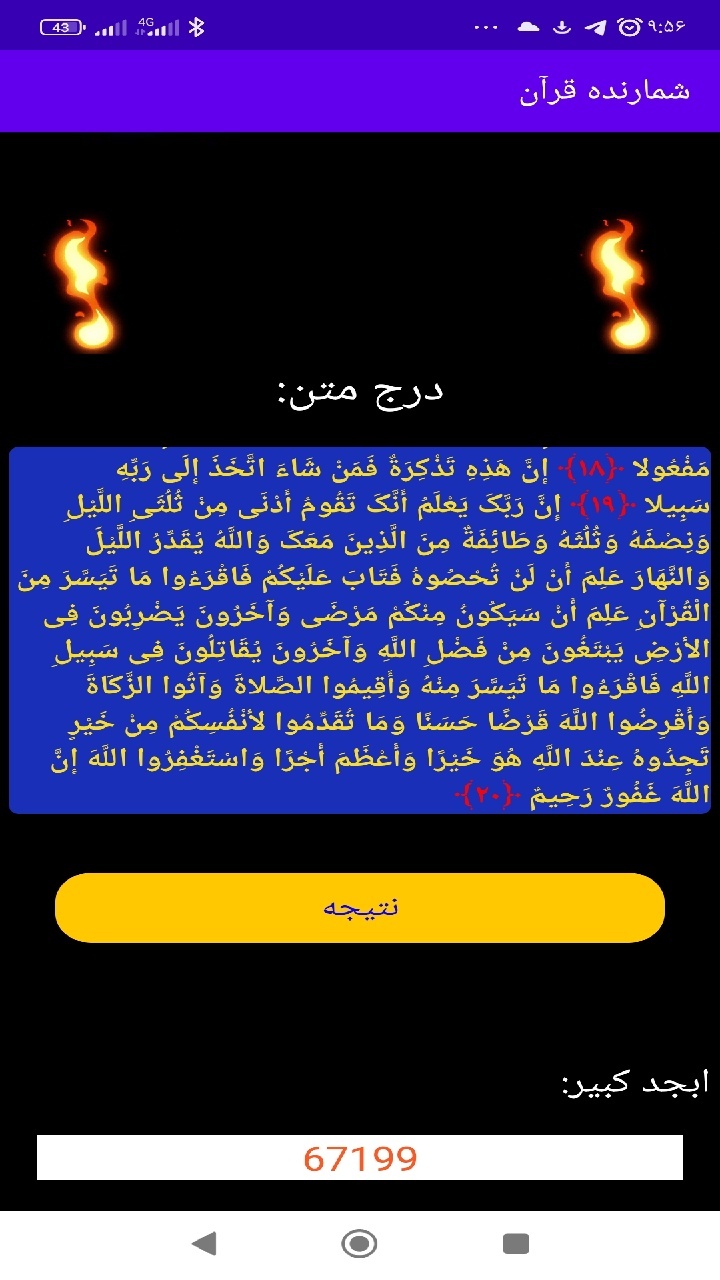720x1280 pixels.
Task: Tap the Telegram notification icon
Action: pyautogui.click(x=596, y=27)
